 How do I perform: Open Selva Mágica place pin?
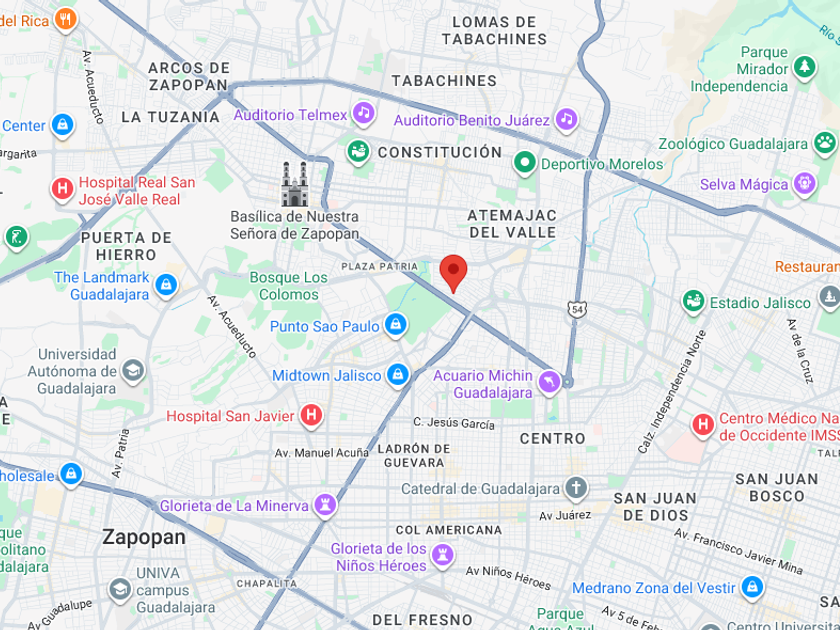pyautogui.click(x=805, y=184)
